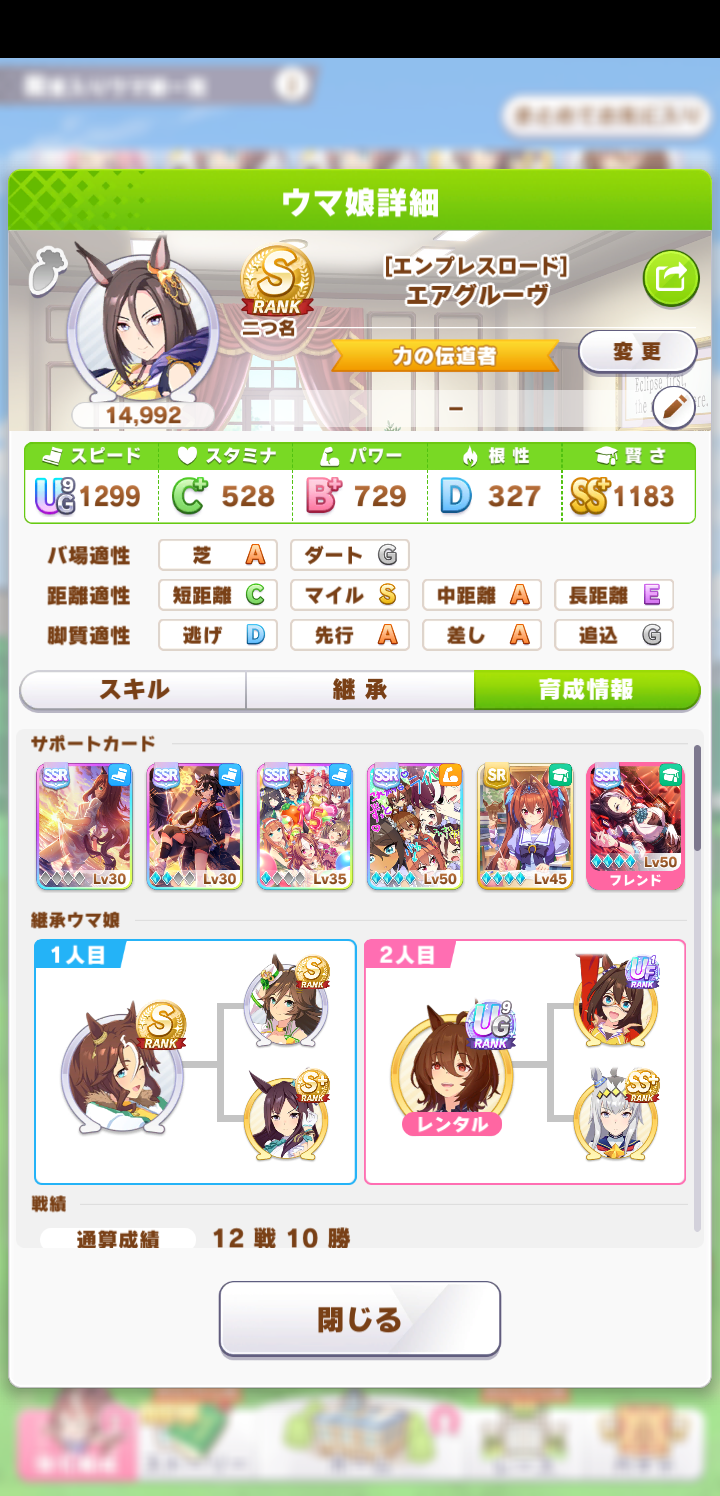Image resolution: width=720 pixels, height=1496 pixels.
Task: View the フレンド support card
Action: click(635, 826)
